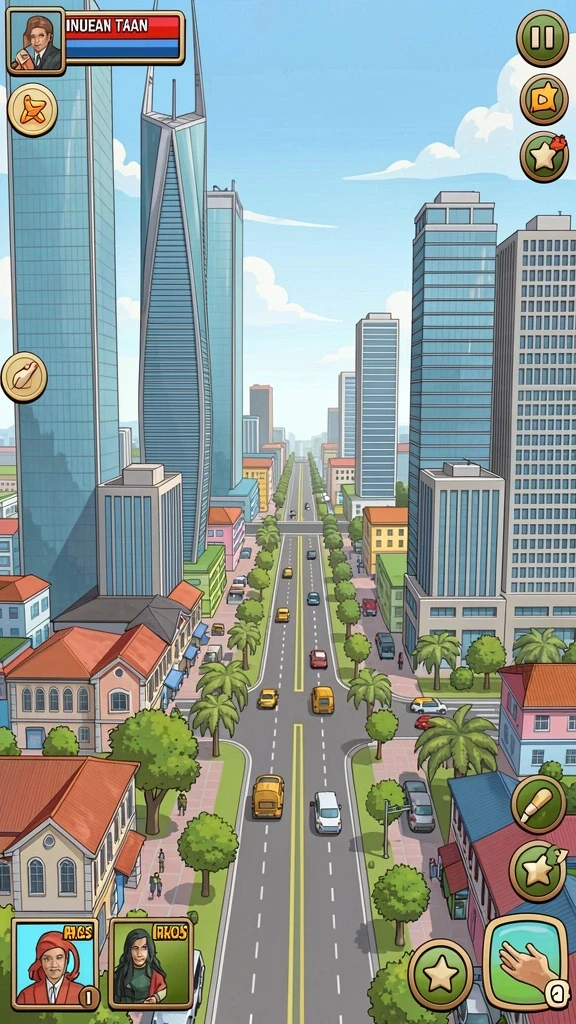Tap the bullet-shaped round button

pos(538,805)
